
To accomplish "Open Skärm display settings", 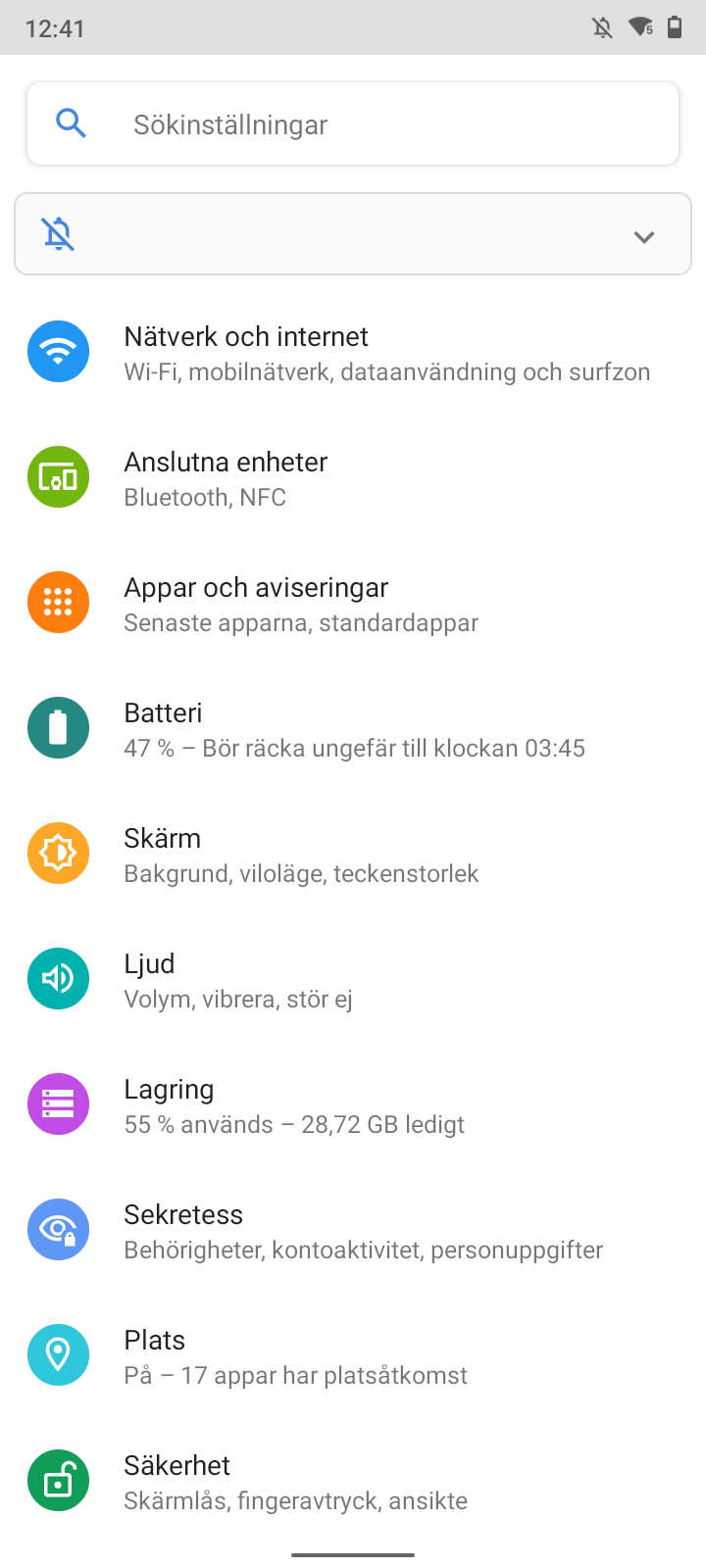I will pyautogui.click(x=353, y=855).
